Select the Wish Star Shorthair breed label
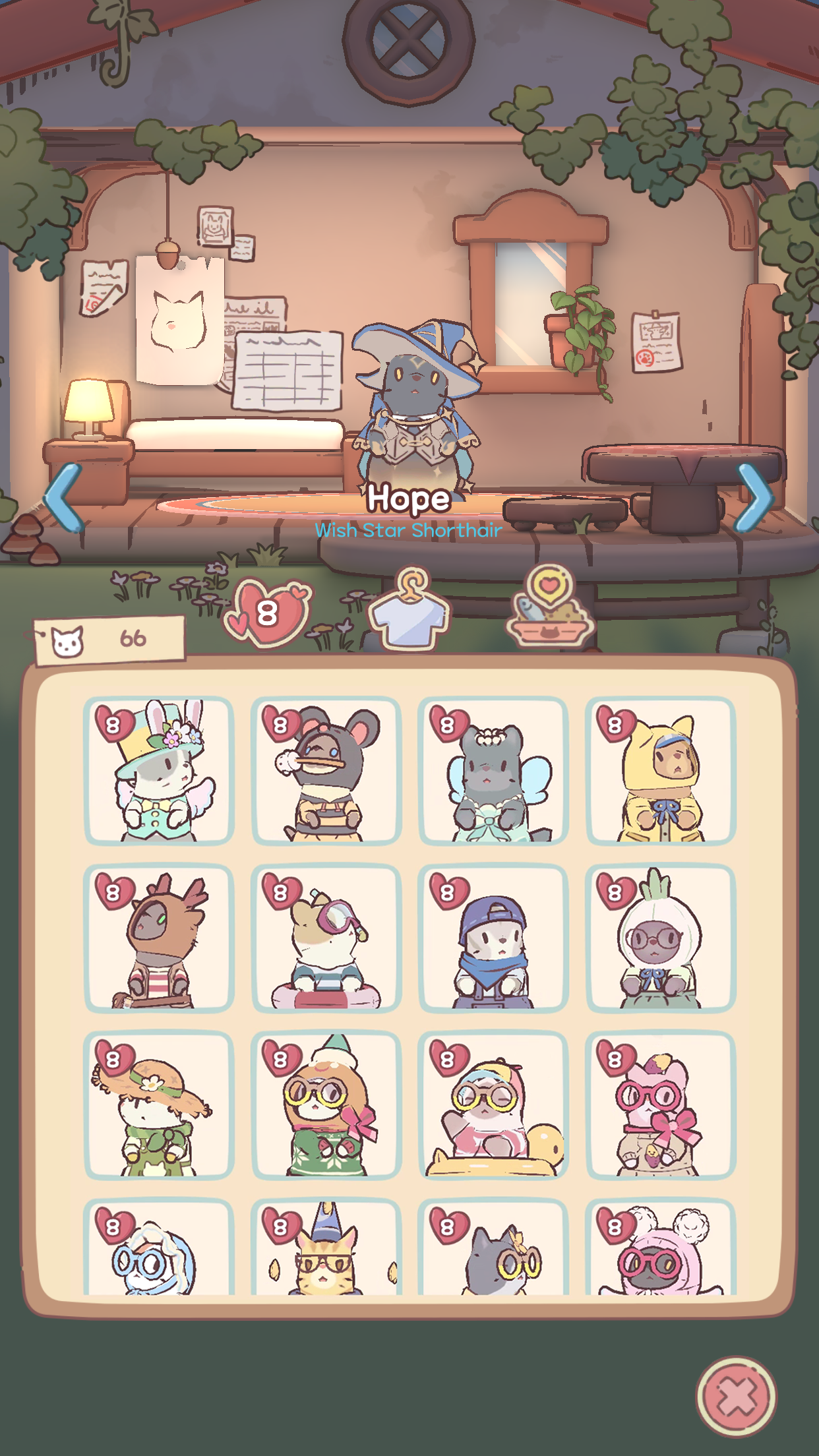Image resolution: width=819 pixels, height=1456 pixels. [x=409, y=528]
